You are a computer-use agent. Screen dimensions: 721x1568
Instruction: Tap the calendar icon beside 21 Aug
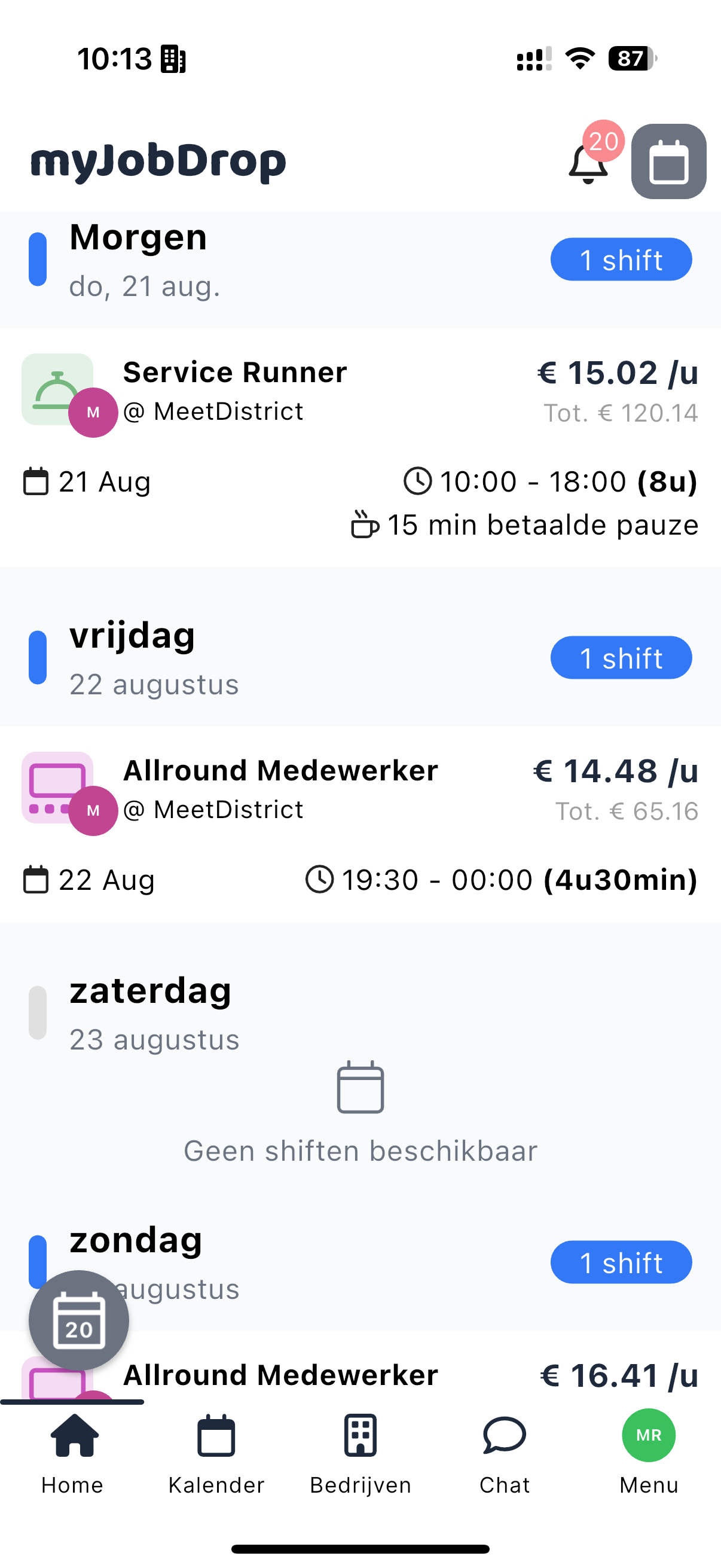tap(36, 481)
